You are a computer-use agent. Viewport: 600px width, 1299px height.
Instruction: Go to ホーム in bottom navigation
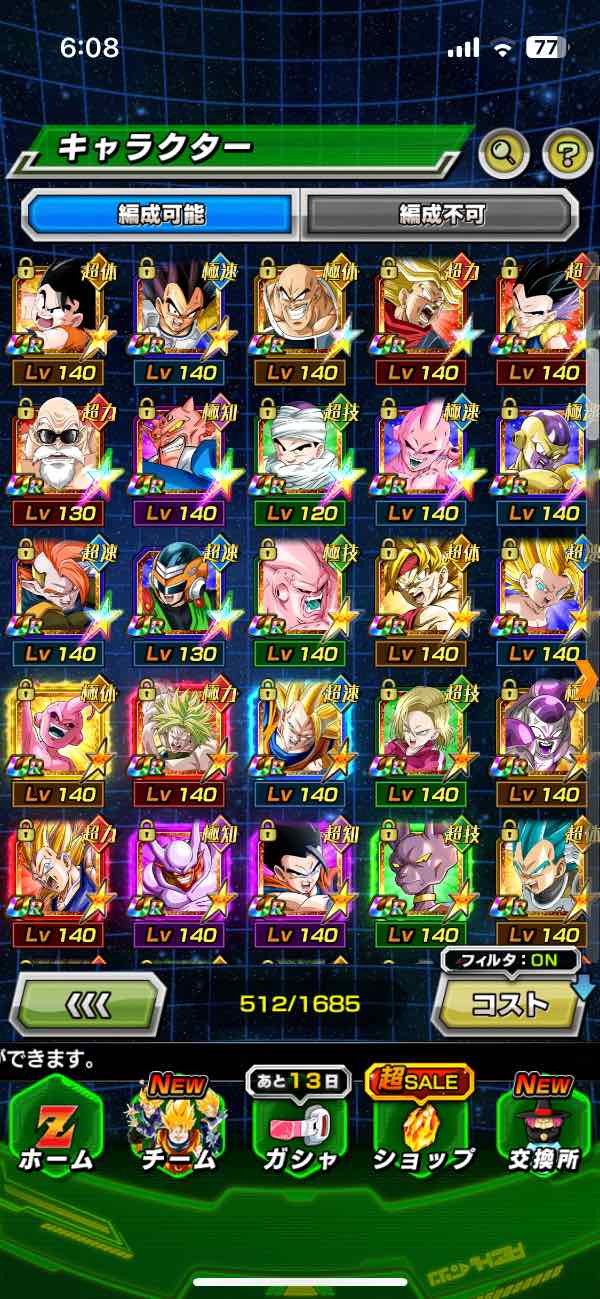[x=56, y=1127]
